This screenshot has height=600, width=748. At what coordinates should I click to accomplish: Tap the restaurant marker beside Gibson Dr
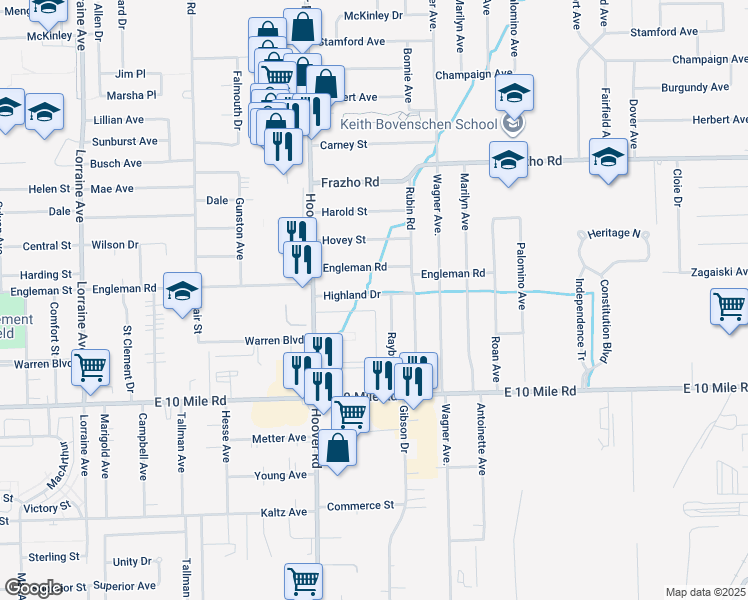(412, 378)
